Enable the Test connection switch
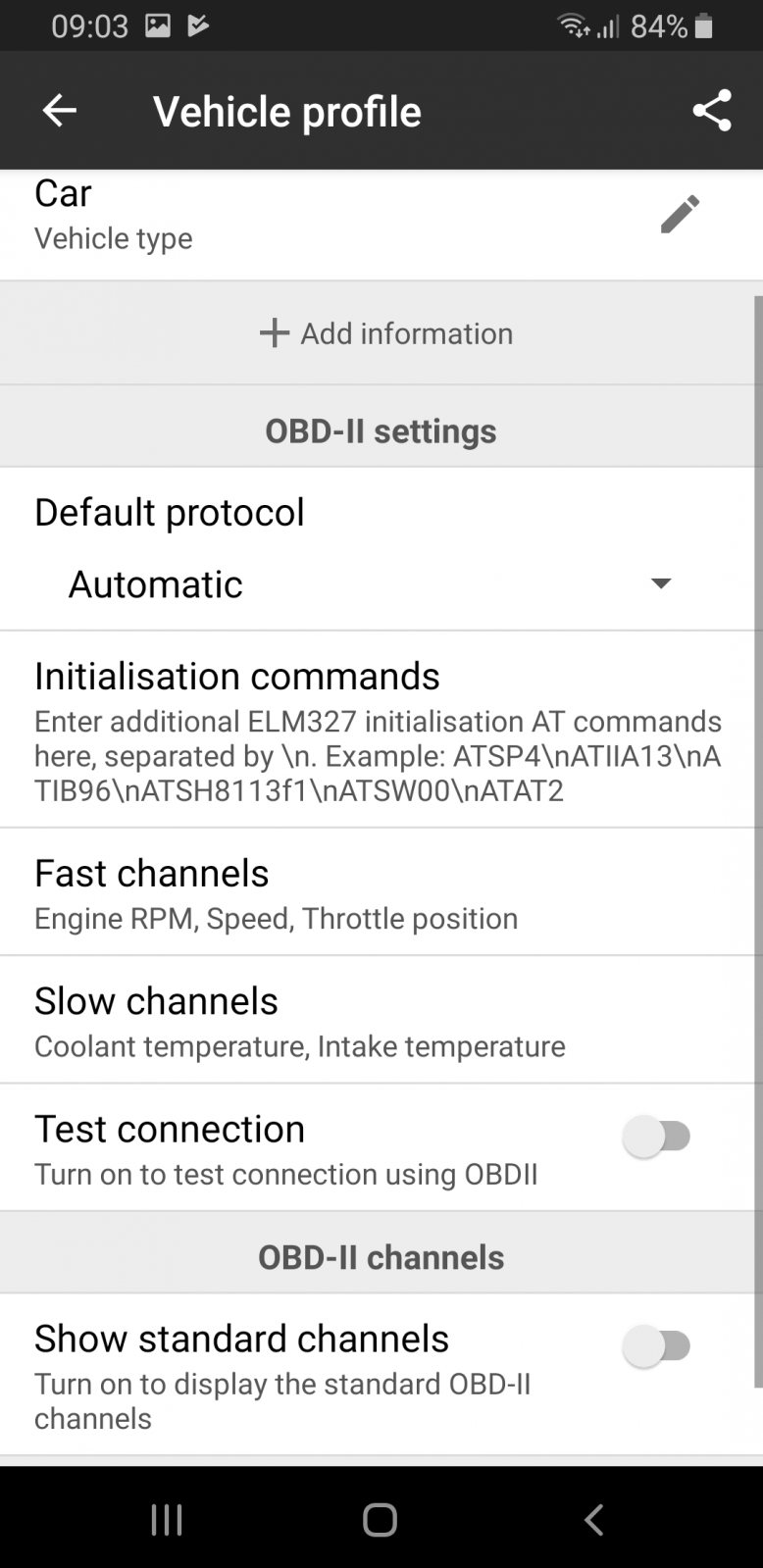 (658, 1137)
